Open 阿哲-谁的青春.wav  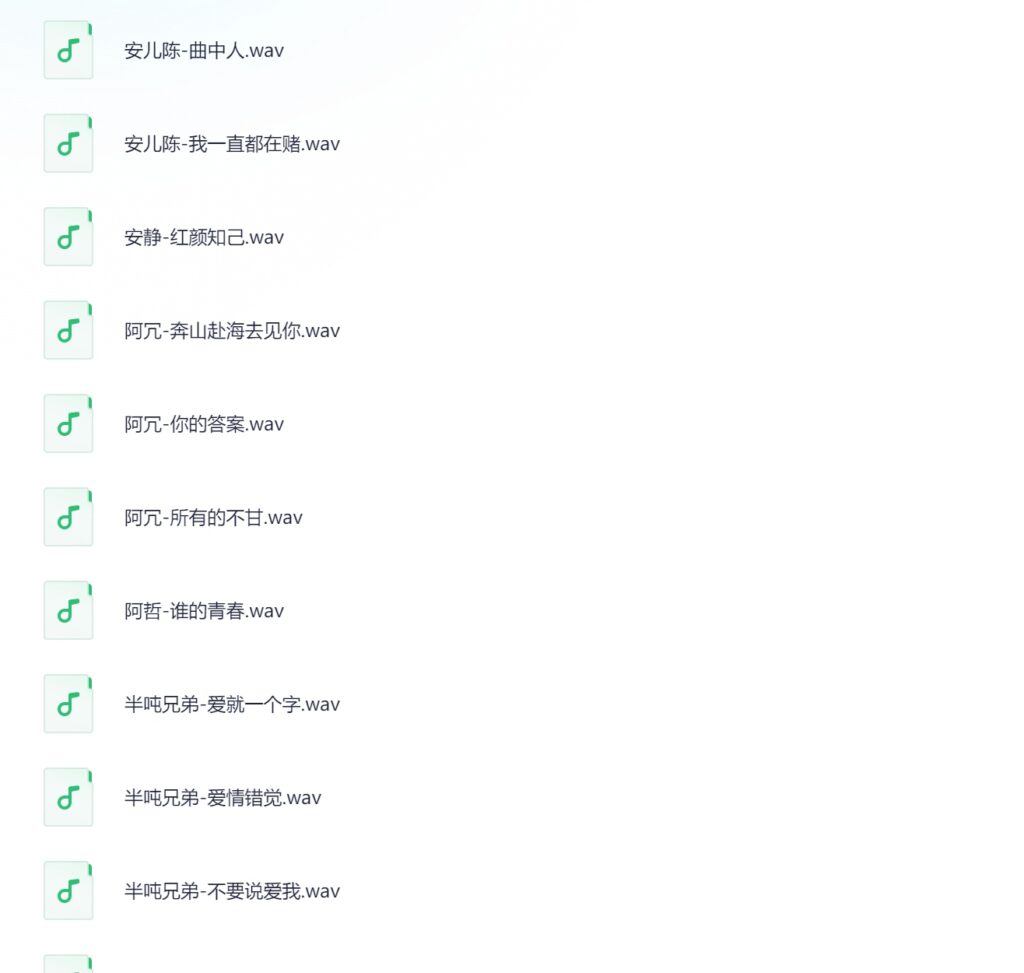click(204, 611)
